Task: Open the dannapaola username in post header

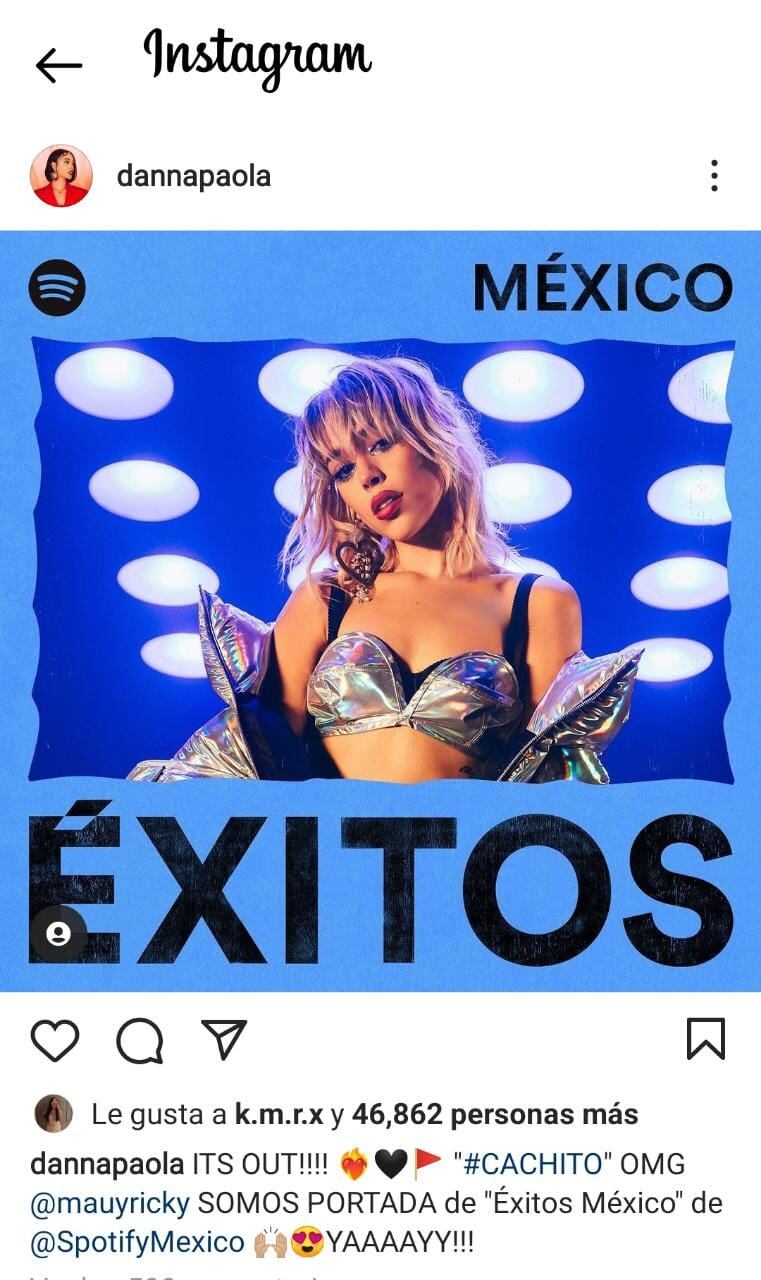Action: (x=193, y=177)
